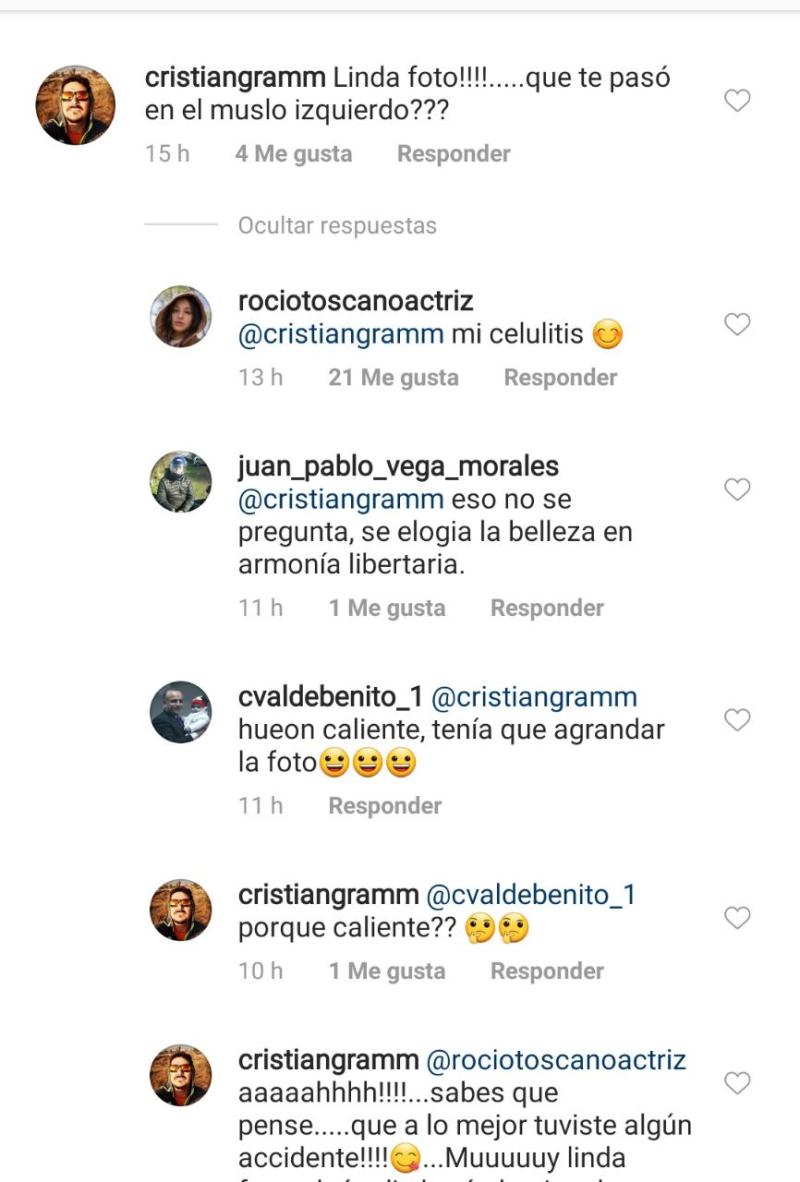Like cvaldebenito_1's comment
This screenshot has height=1182, width=800.
click(x=737, y=720)
